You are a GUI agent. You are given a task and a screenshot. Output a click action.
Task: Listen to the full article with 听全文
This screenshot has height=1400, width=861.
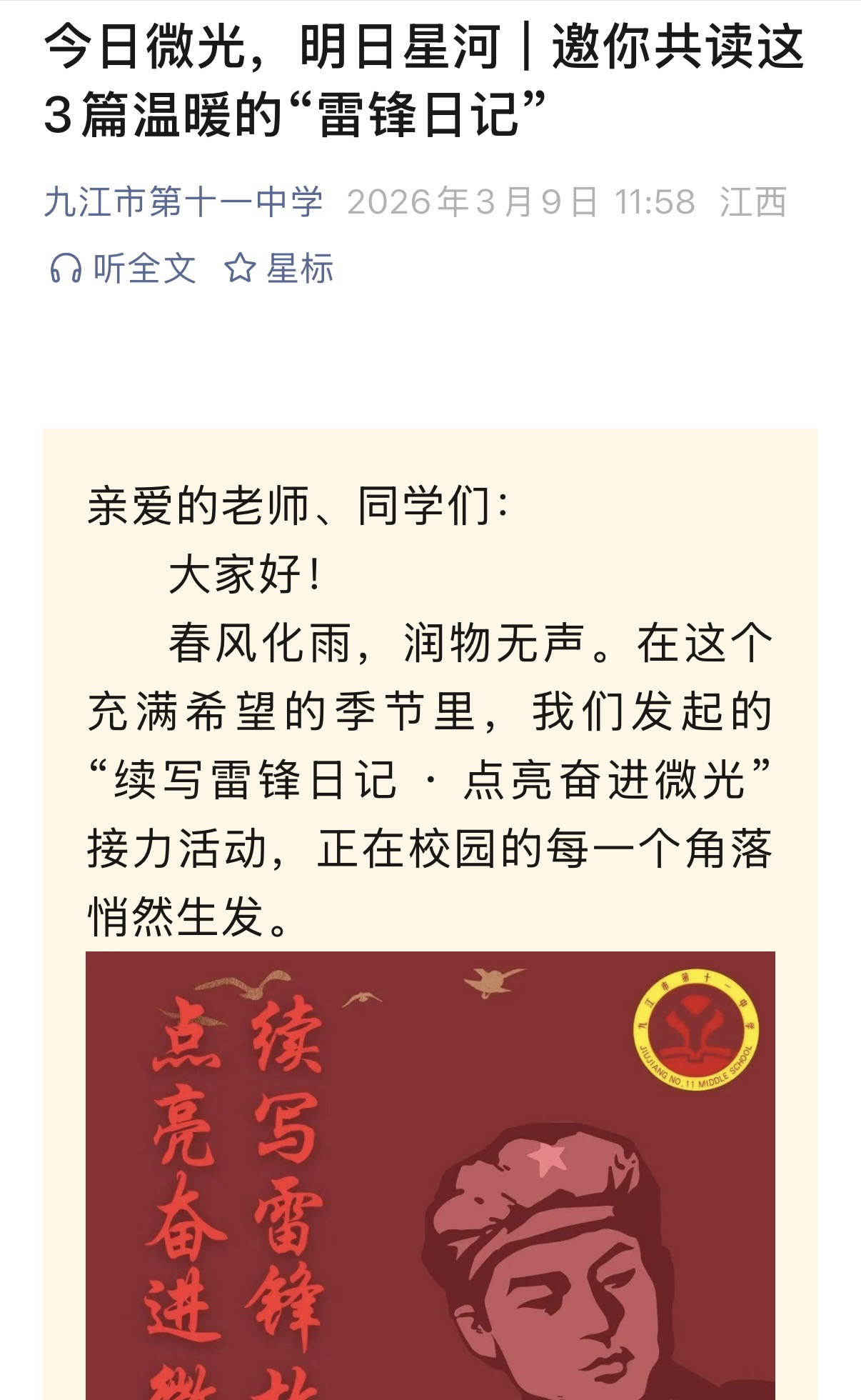[123, 269]
